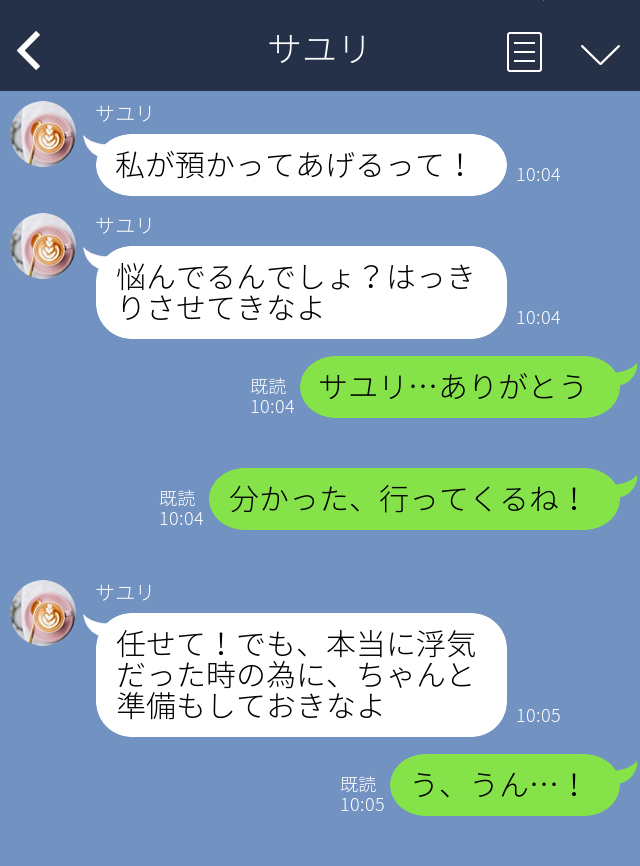Expand the chat menu chevron
This screenshot has width=640, height=866.
[x=600, y=53]
